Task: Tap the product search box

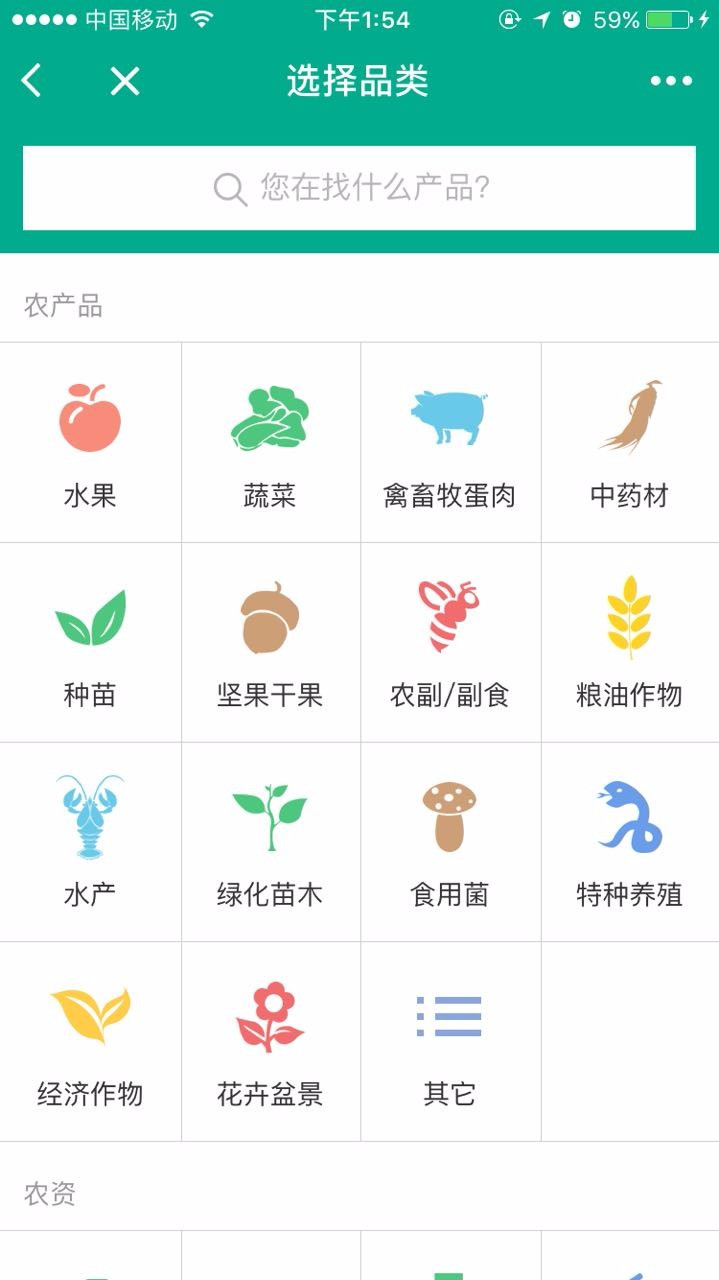Action: [x=359, y=188]
